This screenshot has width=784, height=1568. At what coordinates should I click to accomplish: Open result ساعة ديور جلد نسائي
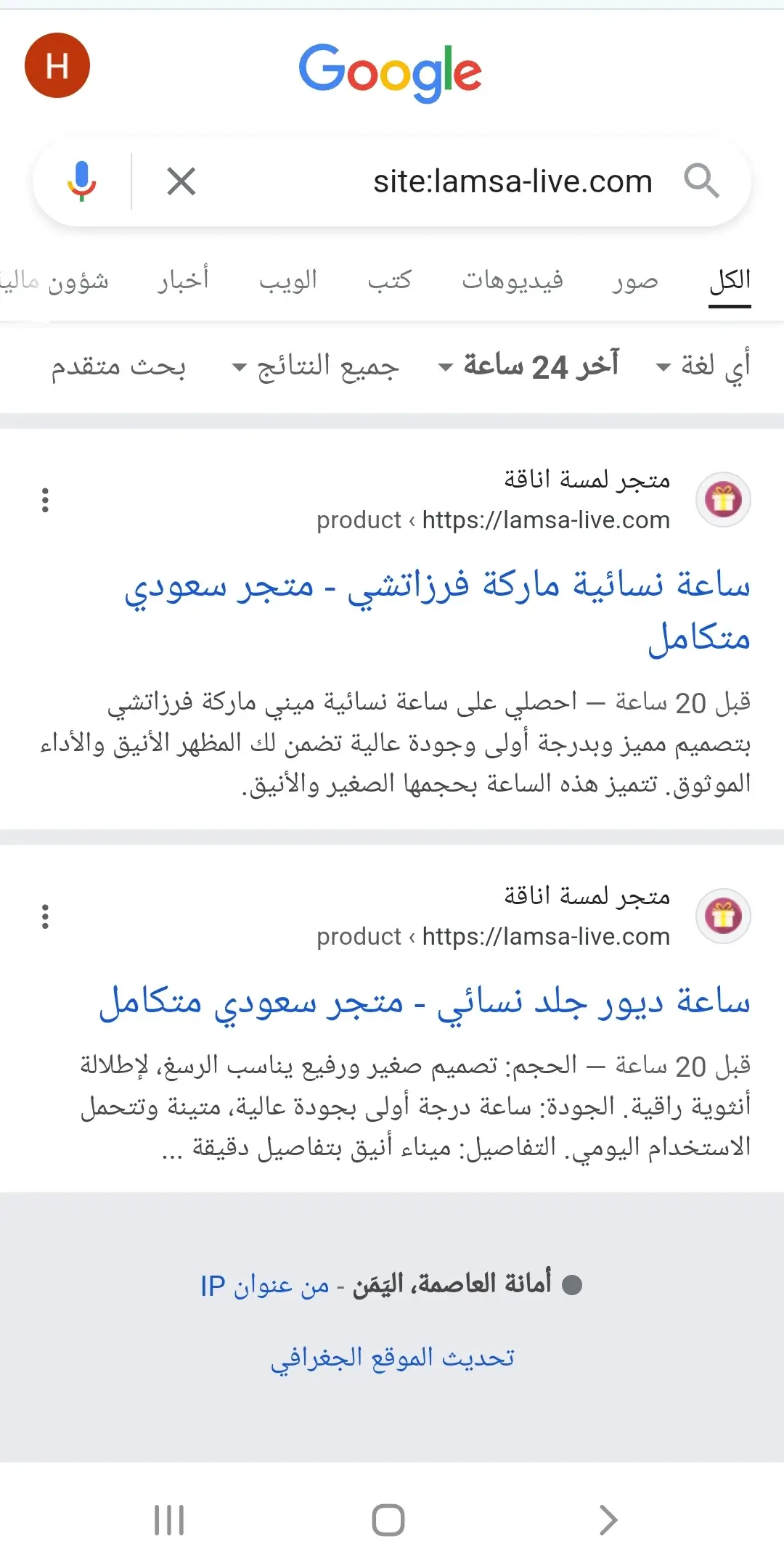tap(425, 1003)
